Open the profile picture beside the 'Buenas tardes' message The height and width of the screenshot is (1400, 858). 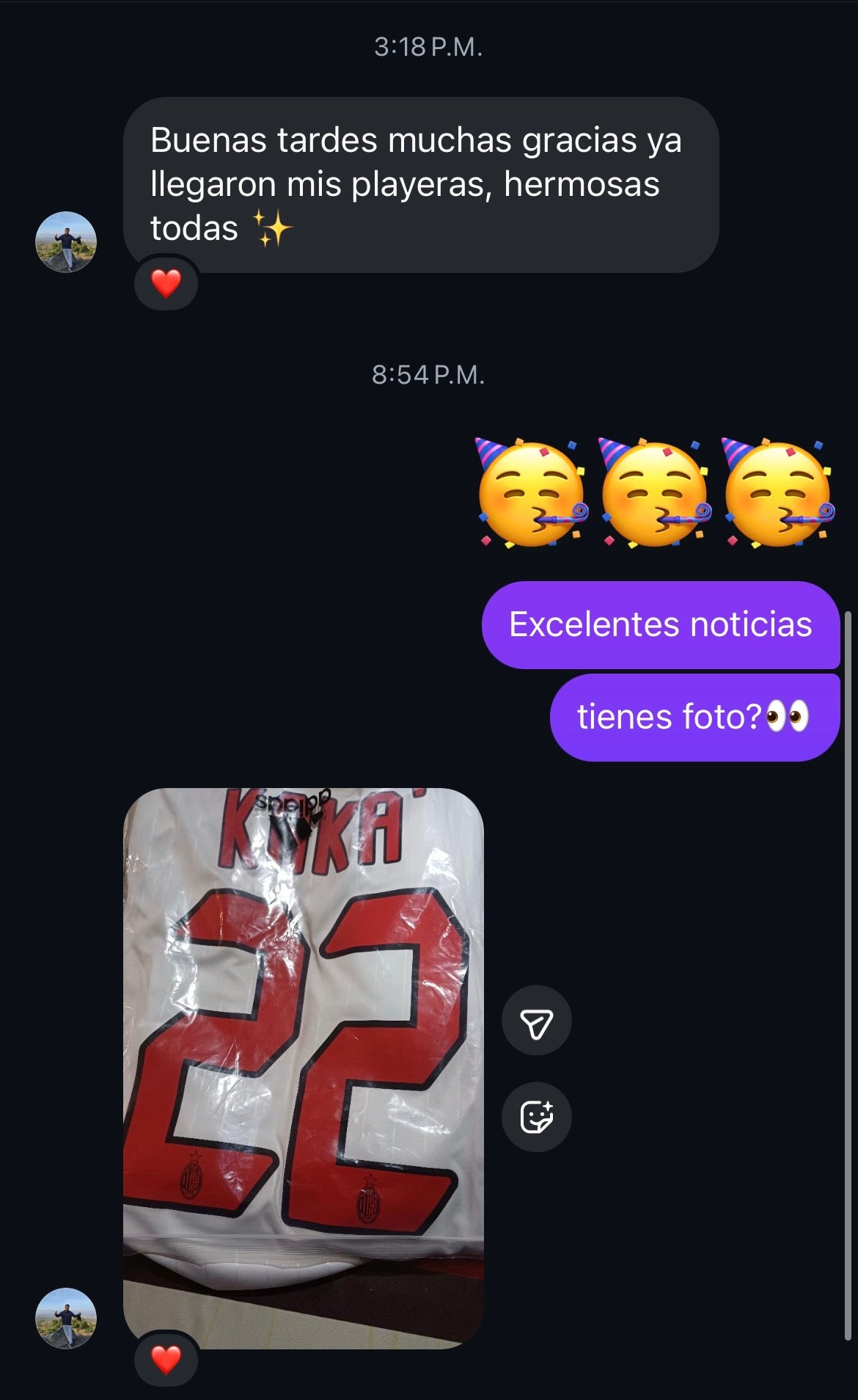click(x=66, y=242)
